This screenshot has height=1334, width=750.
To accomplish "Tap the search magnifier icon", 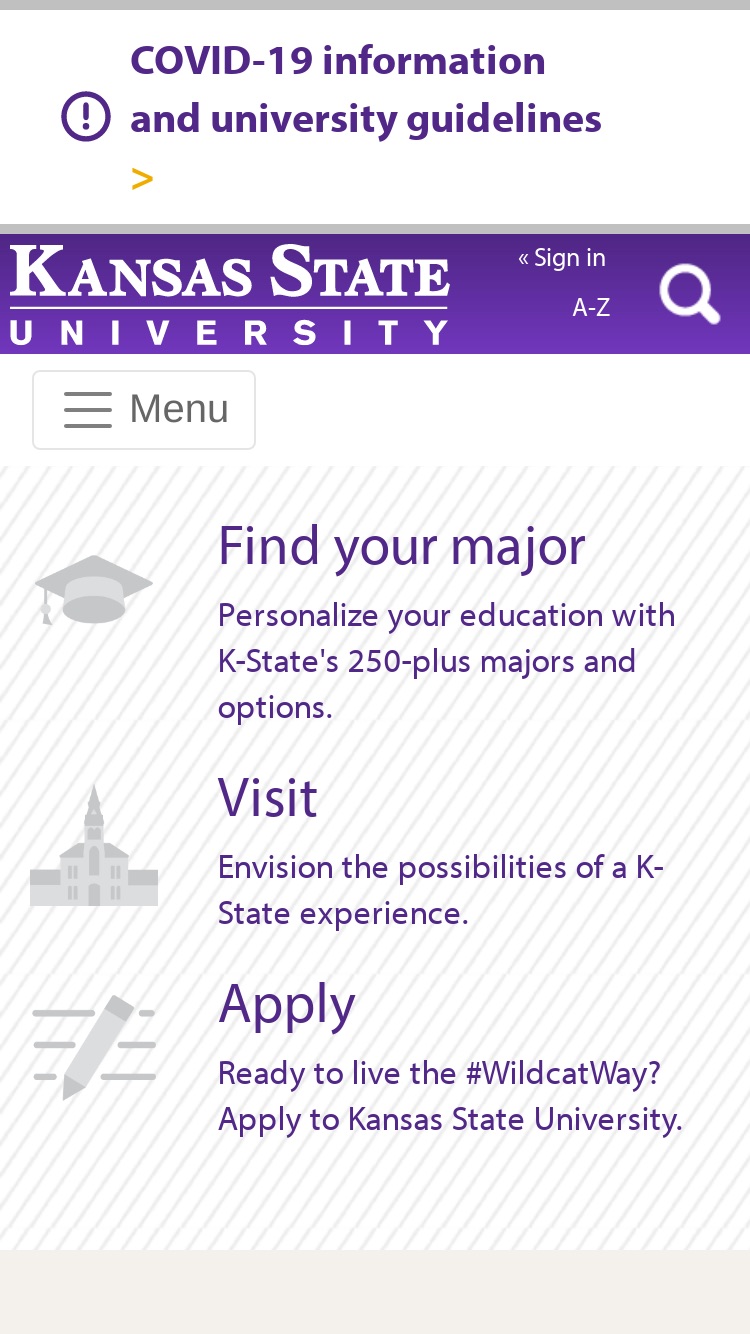I will click(689, 294).
